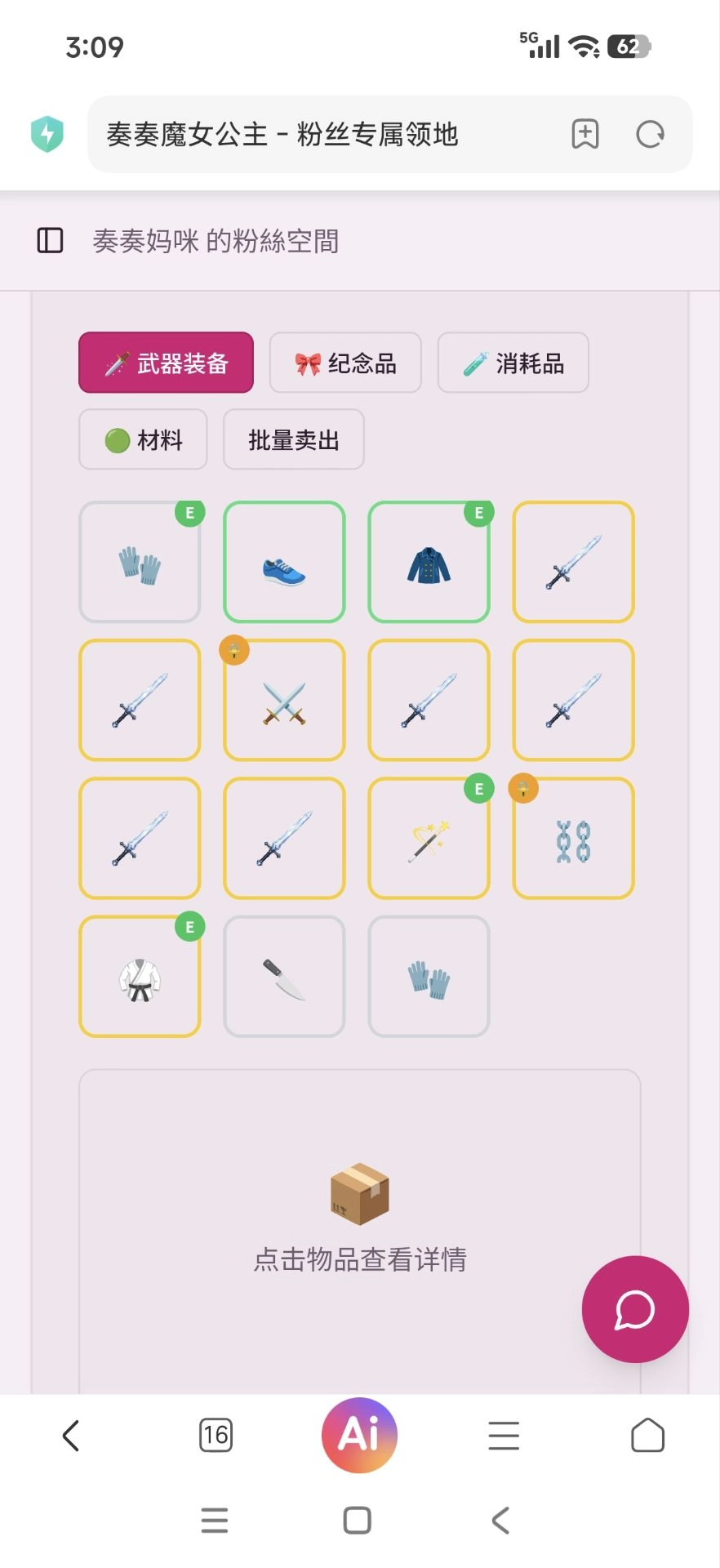Image resolution: width=720 pixels, height=1568 pixels.
Task: Select the white karate uniform item
Action: point(140,976)
